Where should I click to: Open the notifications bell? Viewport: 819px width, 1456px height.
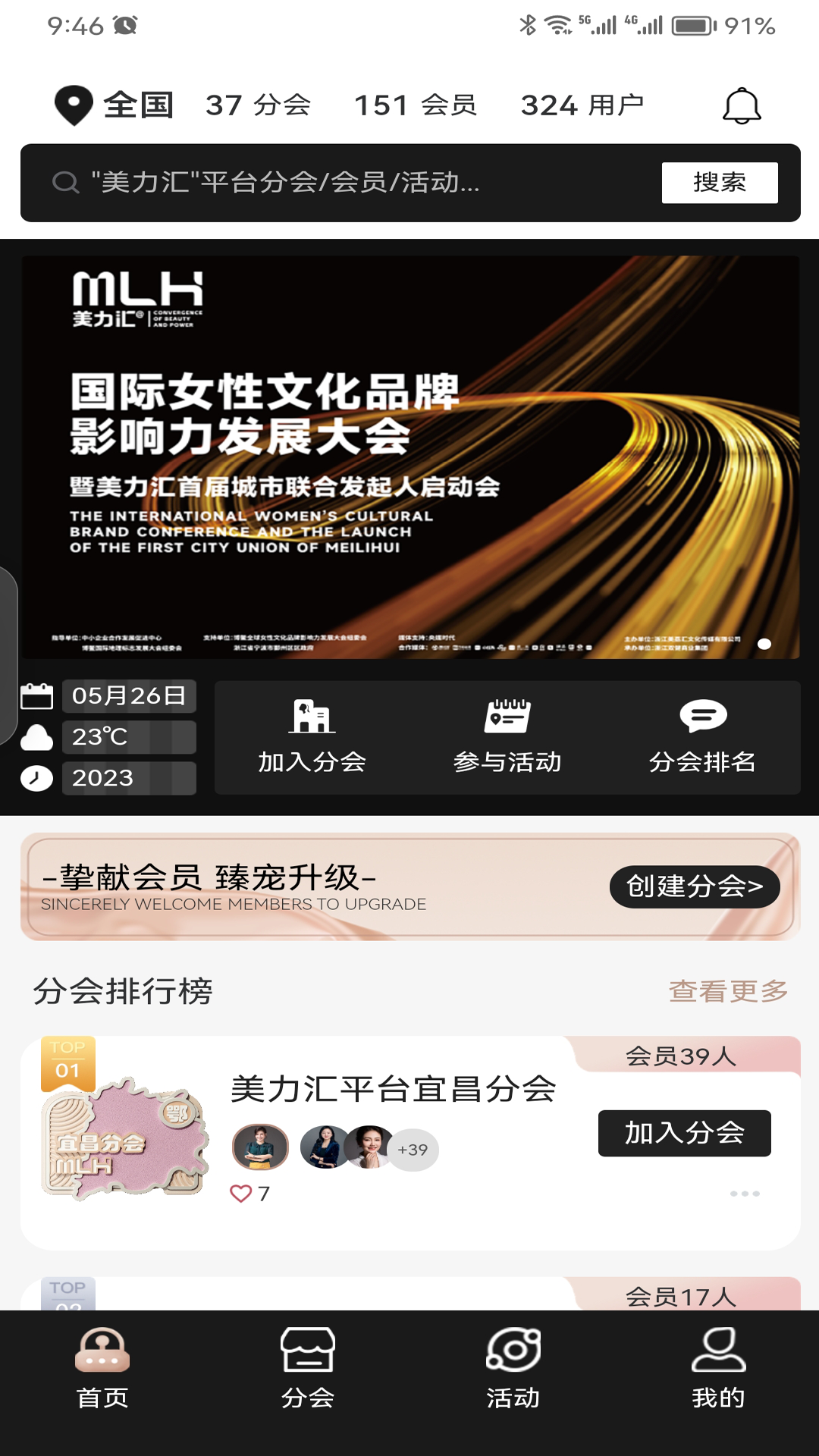pos(741,106)
